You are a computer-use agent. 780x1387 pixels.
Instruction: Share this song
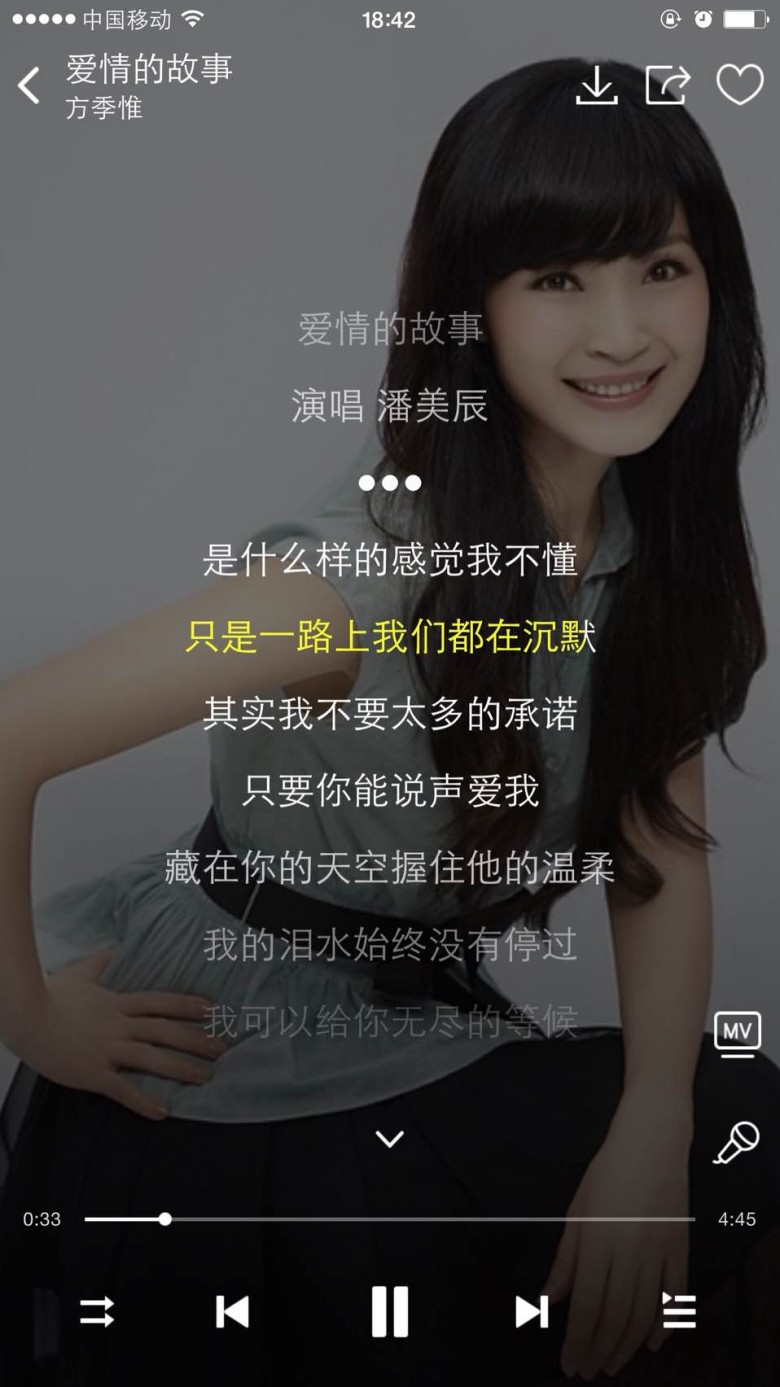pyautogui.click(x=667, y=86)
